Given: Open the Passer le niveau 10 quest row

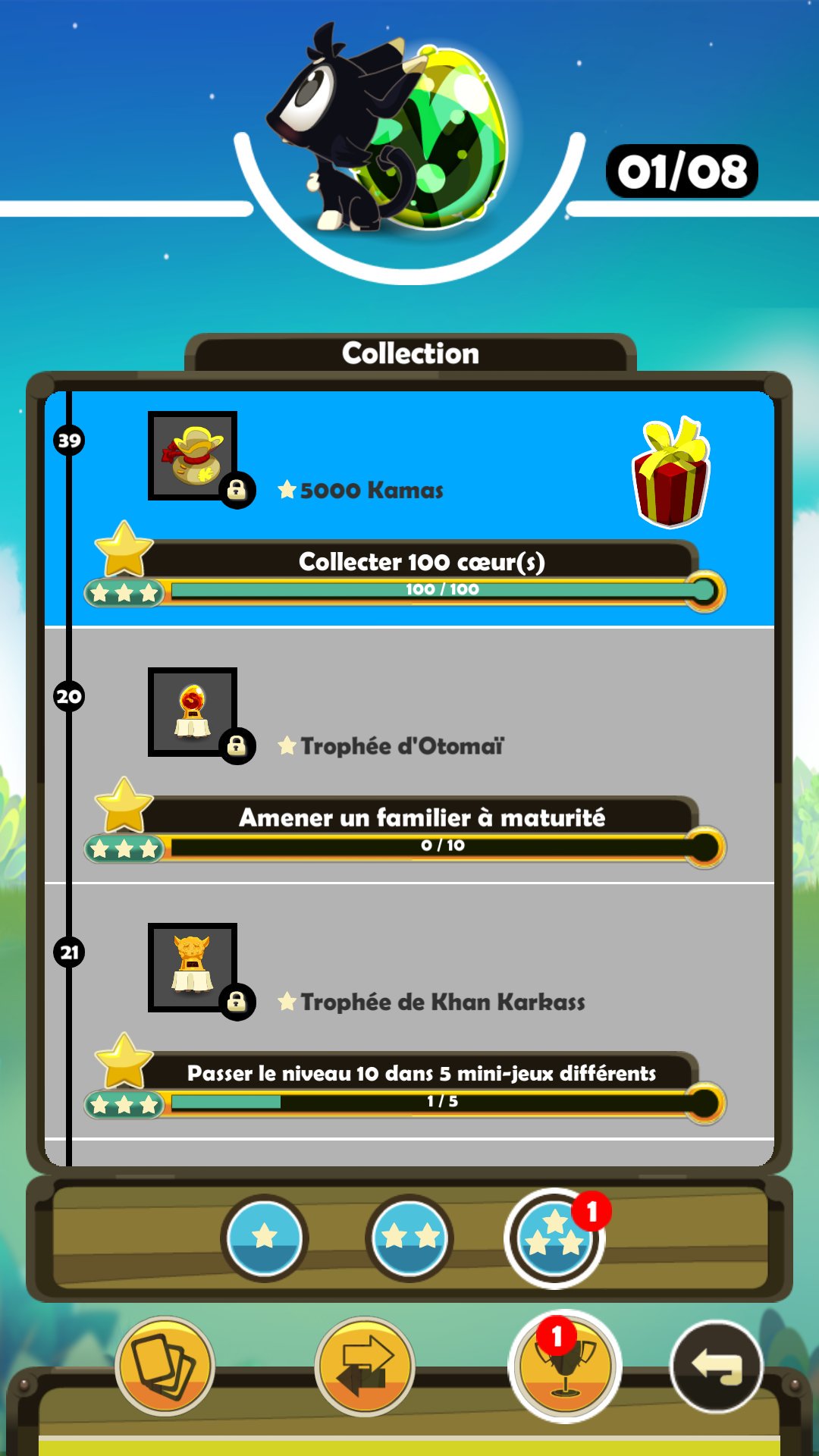Looking at the screenshot, I should [x=422, y=1074].
